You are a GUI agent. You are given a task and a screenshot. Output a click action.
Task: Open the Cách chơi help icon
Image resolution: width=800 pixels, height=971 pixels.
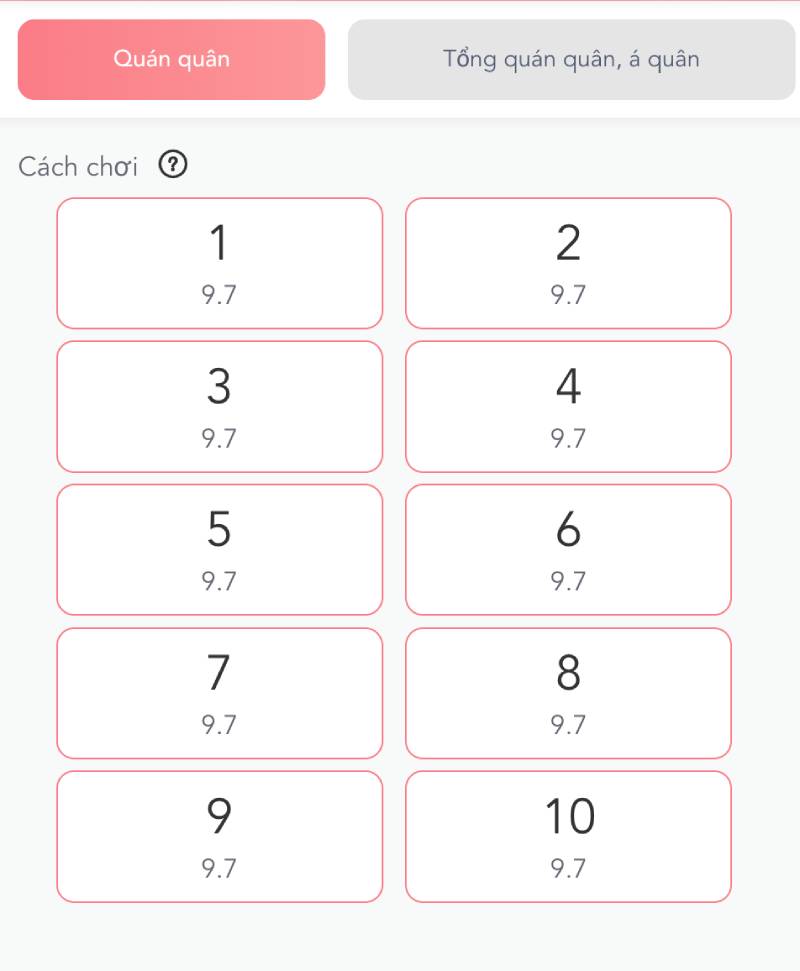[174, 165]
